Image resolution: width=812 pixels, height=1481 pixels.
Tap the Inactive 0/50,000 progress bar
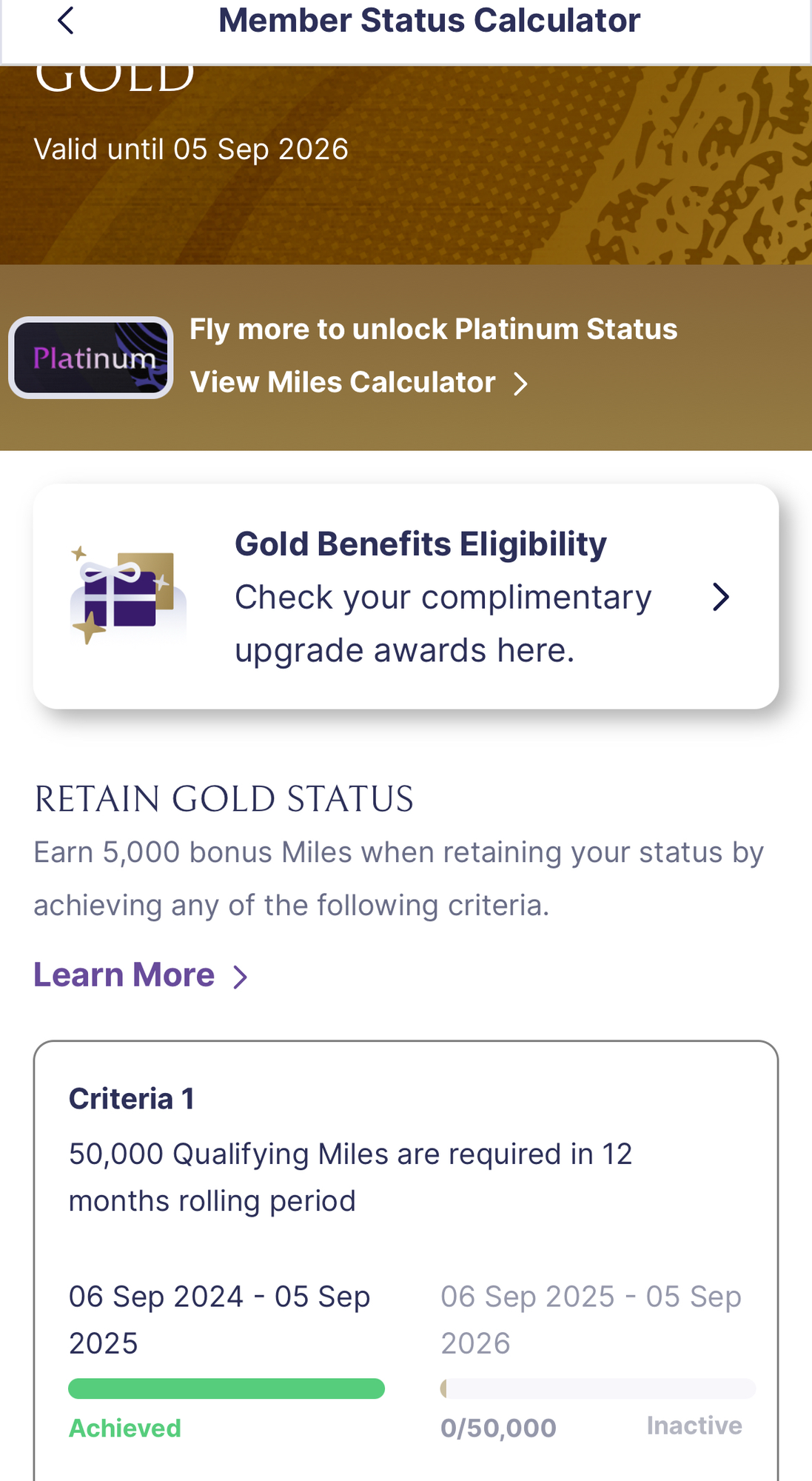tap(598, 1388)
